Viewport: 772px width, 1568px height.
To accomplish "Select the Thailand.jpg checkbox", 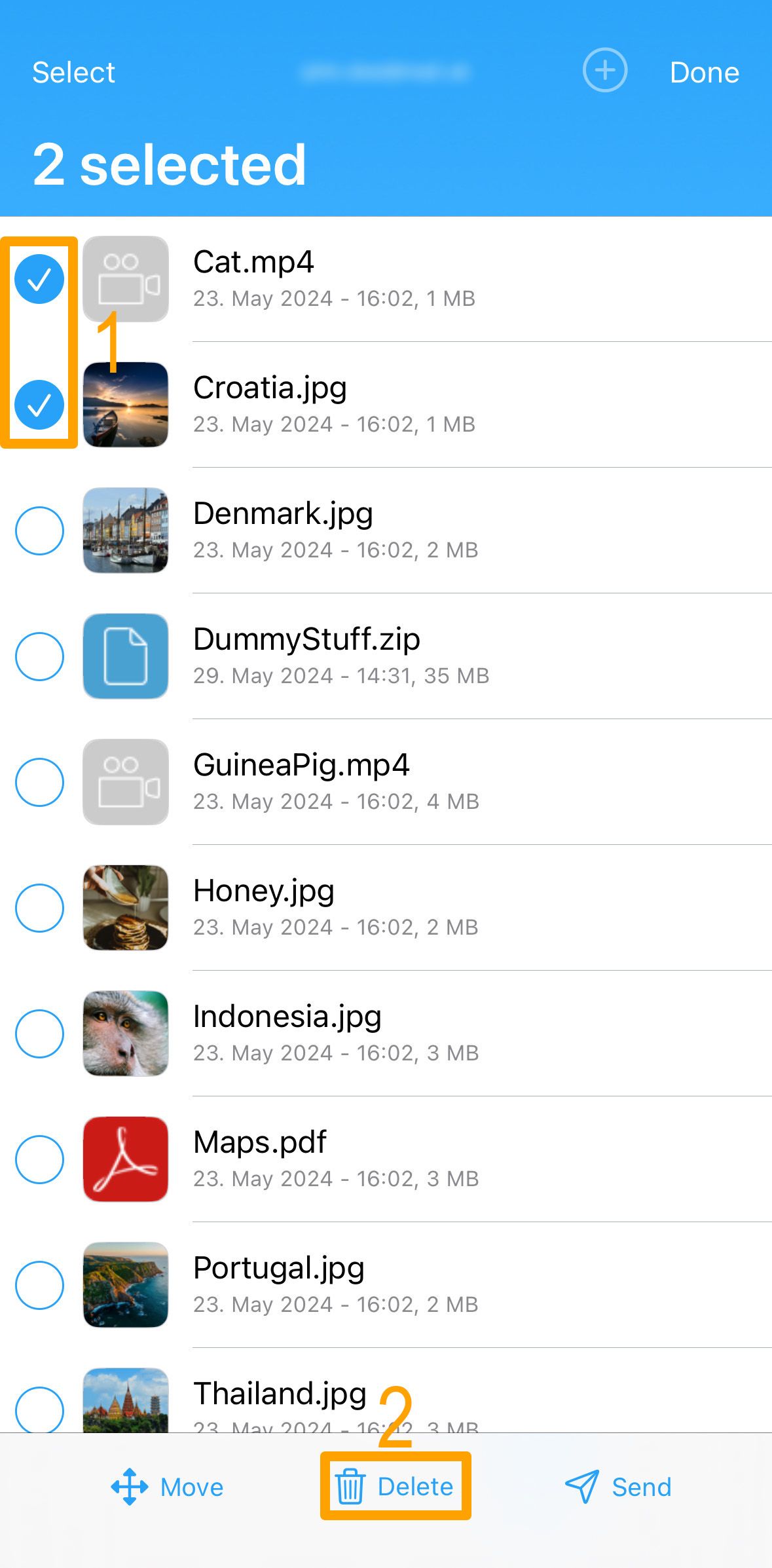I will [x=39, y=1408].
